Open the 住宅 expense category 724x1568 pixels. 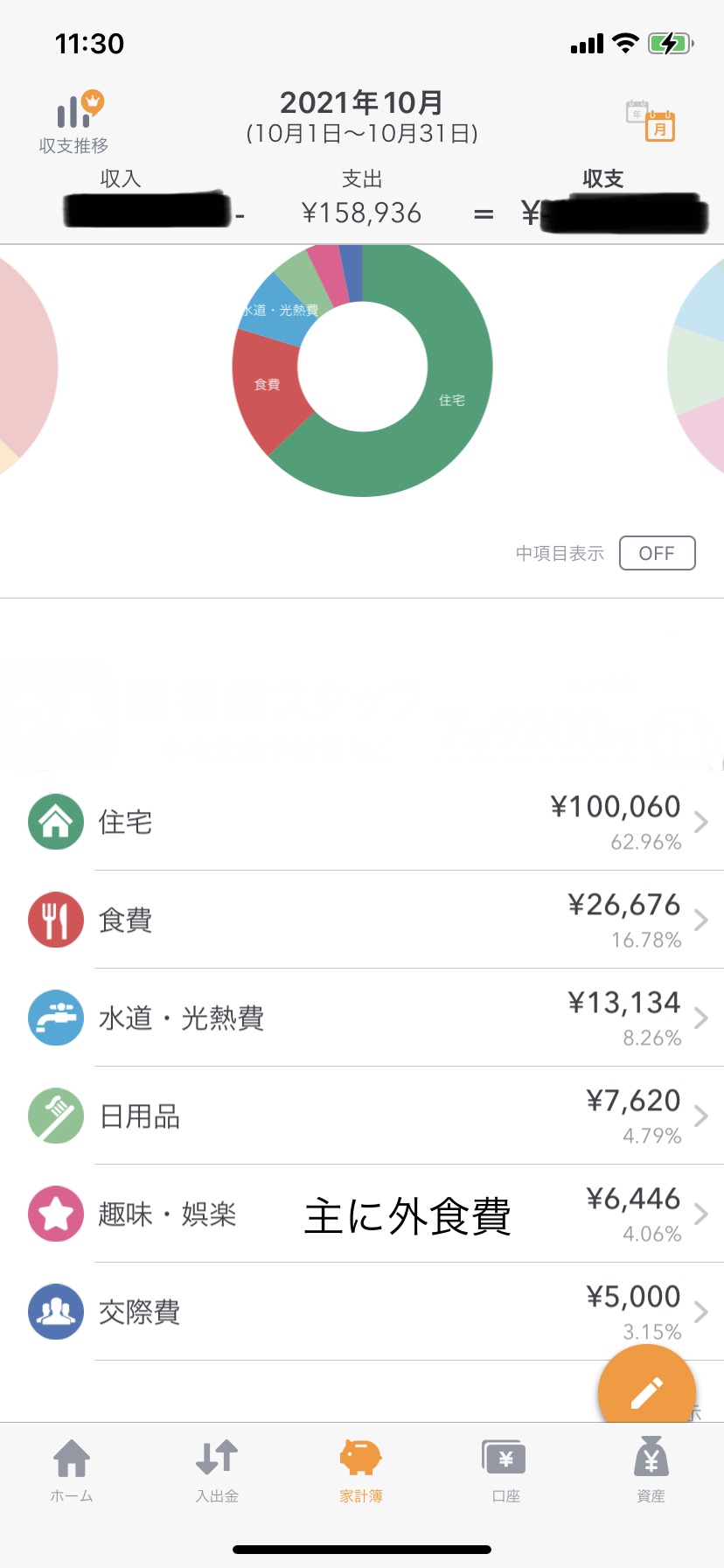pyautogui.click(x=362, y=822)
